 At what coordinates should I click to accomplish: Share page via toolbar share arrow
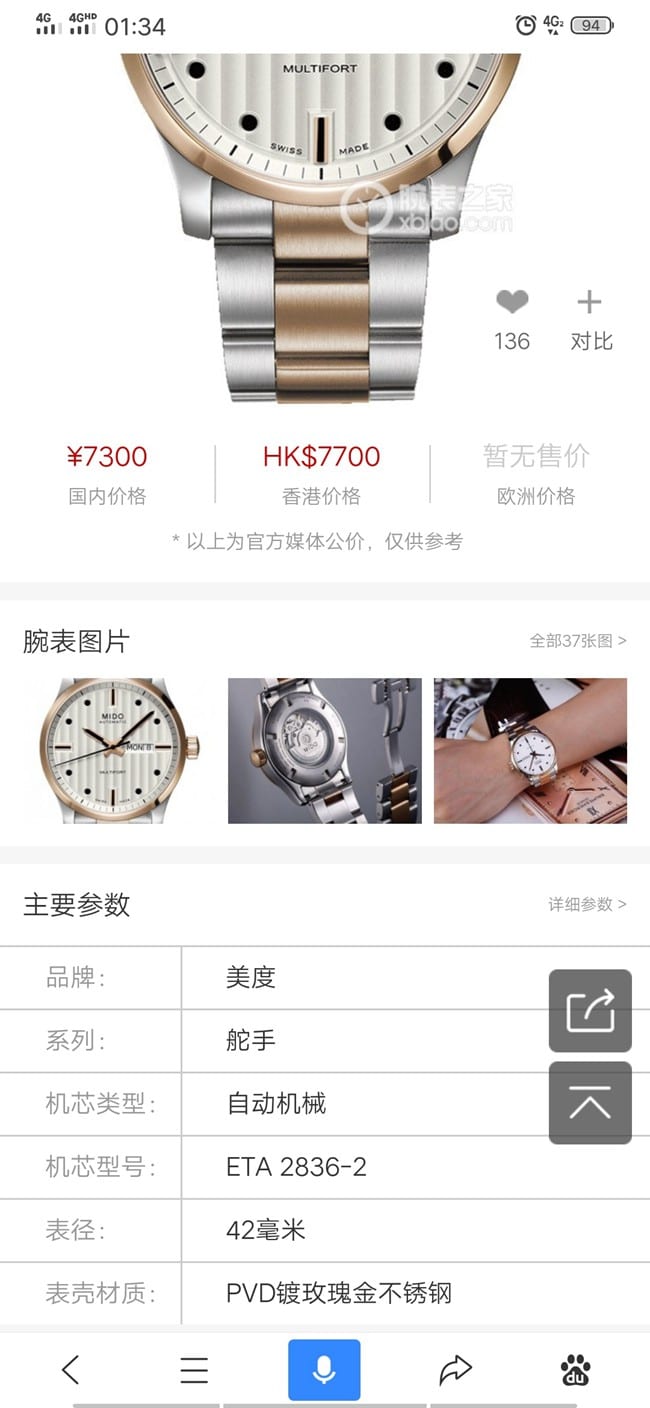(x=455, y=1369)
